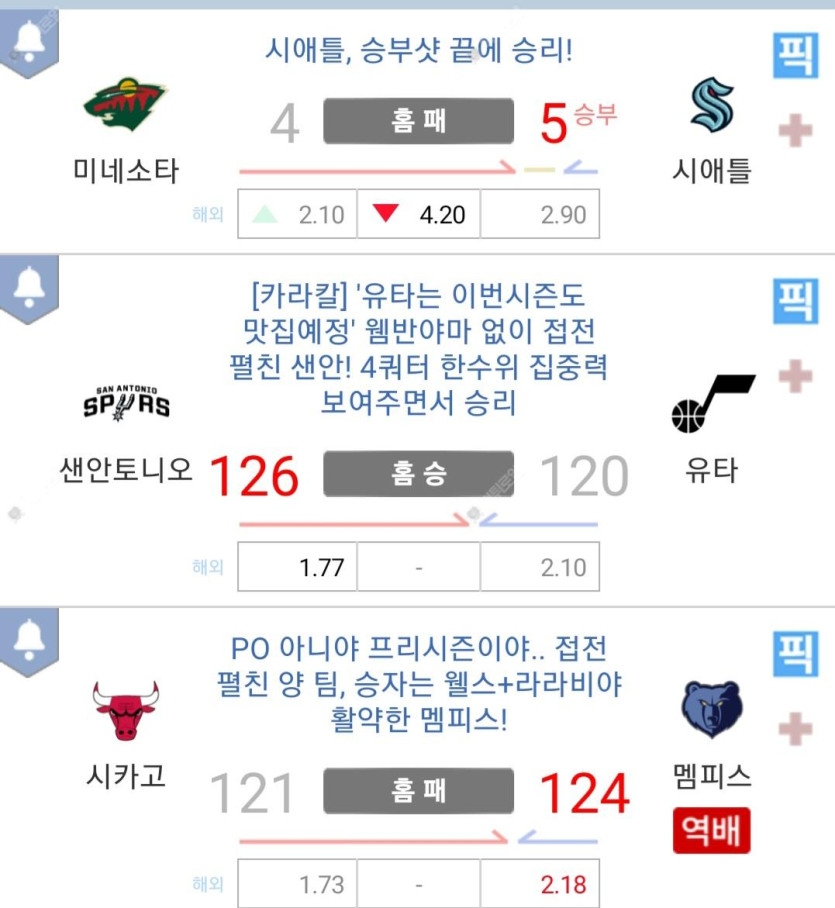This screenshot has height=908, width=835.
Task: Select the 2.18 odds for Memphis
Action: point(540,884)
